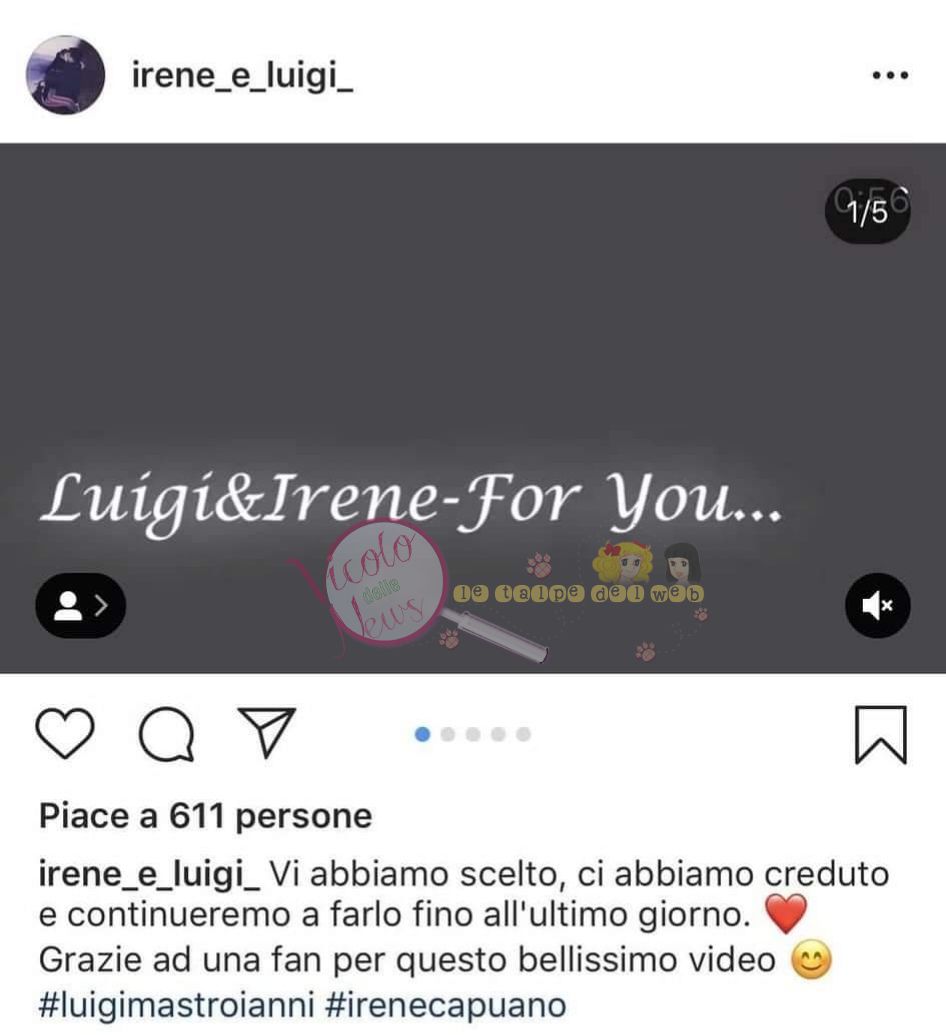The image size is (946, 1035).
Task: Share the post via paper plane
Action: [x=266, y=732]
